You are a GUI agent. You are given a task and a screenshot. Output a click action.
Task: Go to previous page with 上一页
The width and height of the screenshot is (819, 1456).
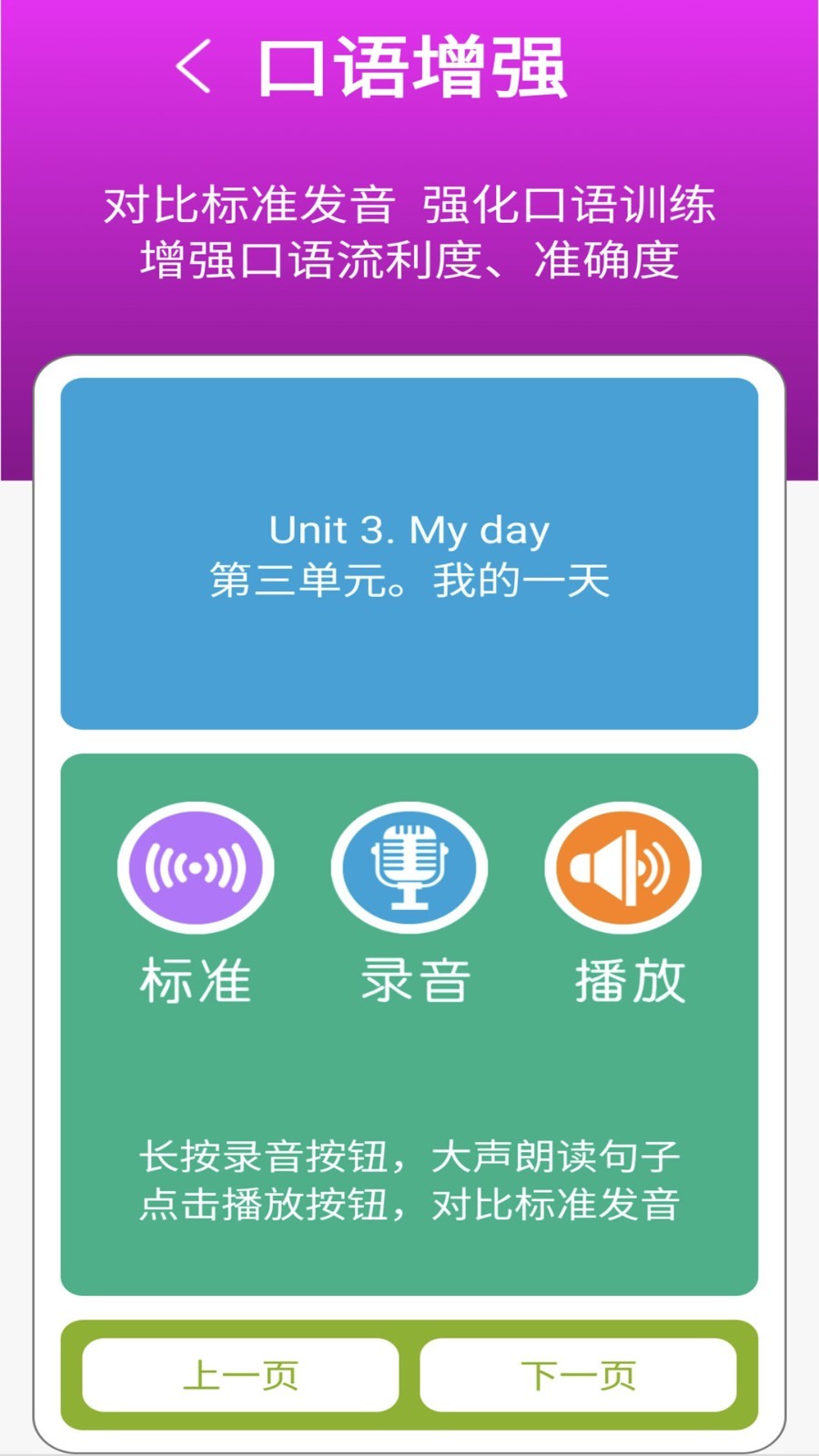coord(240,1375)
